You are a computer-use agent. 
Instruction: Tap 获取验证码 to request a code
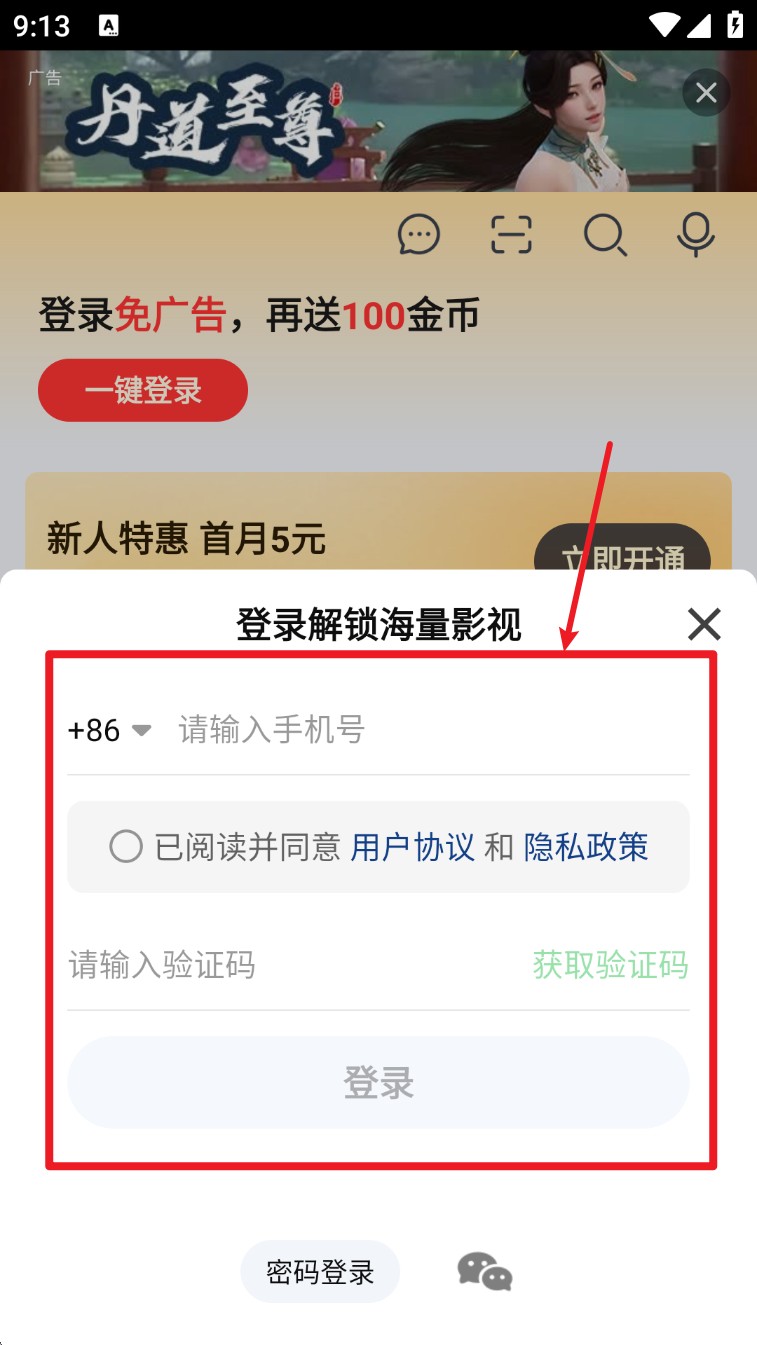tap(610, 965)
